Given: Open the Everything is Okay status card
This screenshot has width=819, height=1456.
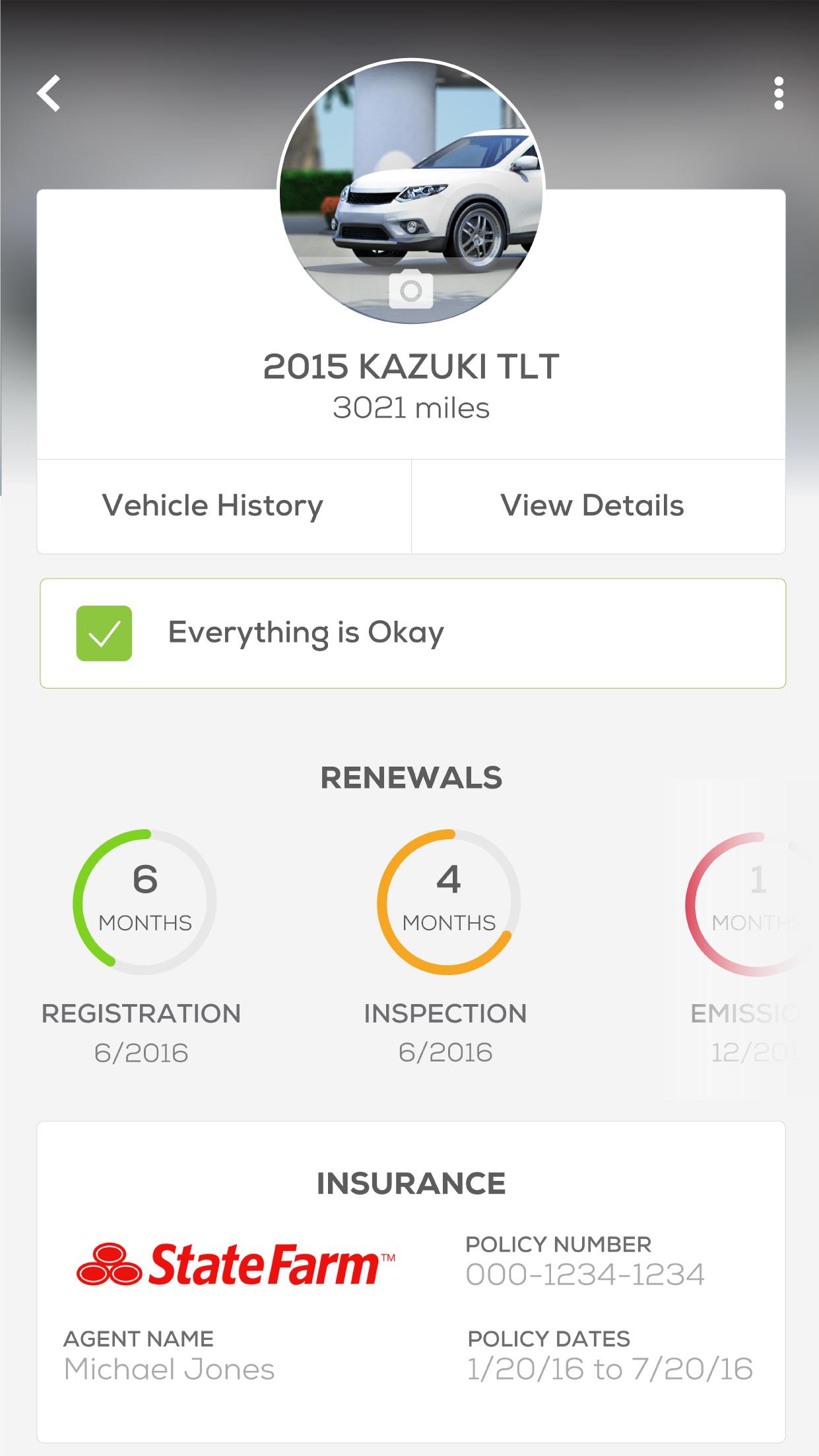Looking at the screenshot, I should pyautogui.click(x=412, y=633).
